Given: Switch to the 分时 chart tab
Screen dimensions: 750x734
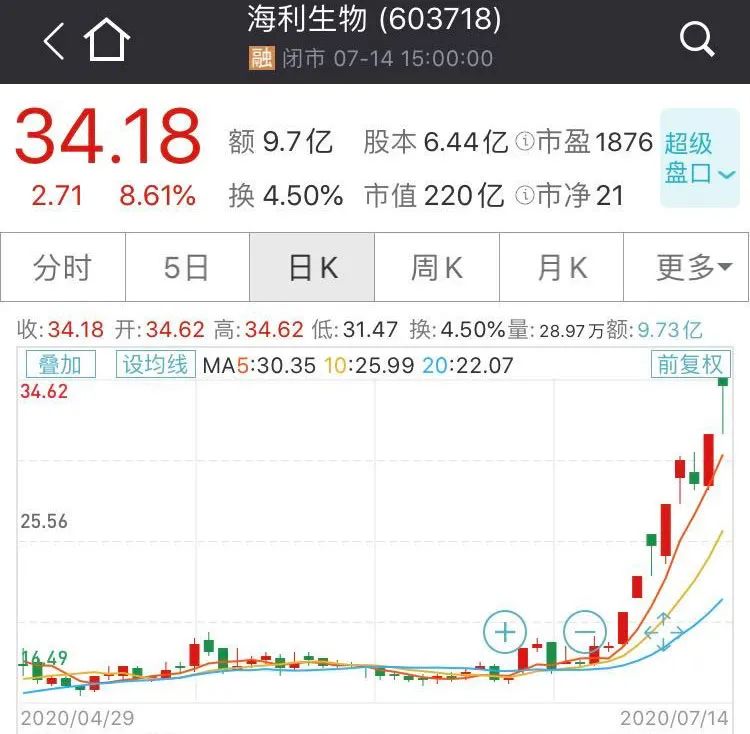Looking at the screenshot, I should [62, 268].
